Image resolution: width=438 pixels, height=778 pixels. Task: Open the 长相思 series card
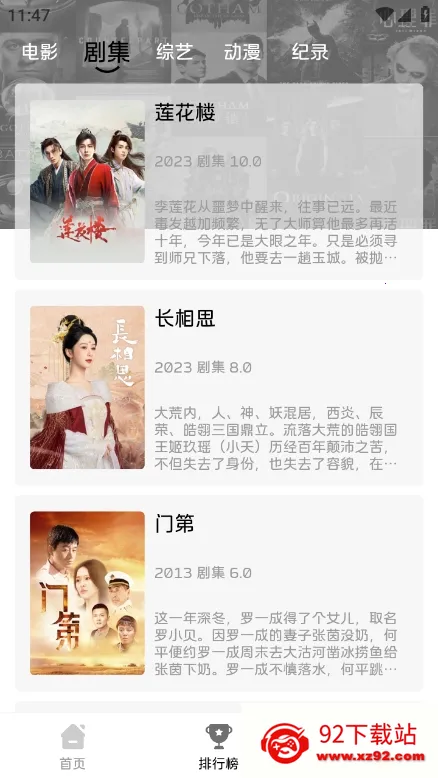(x=219, y=388)
